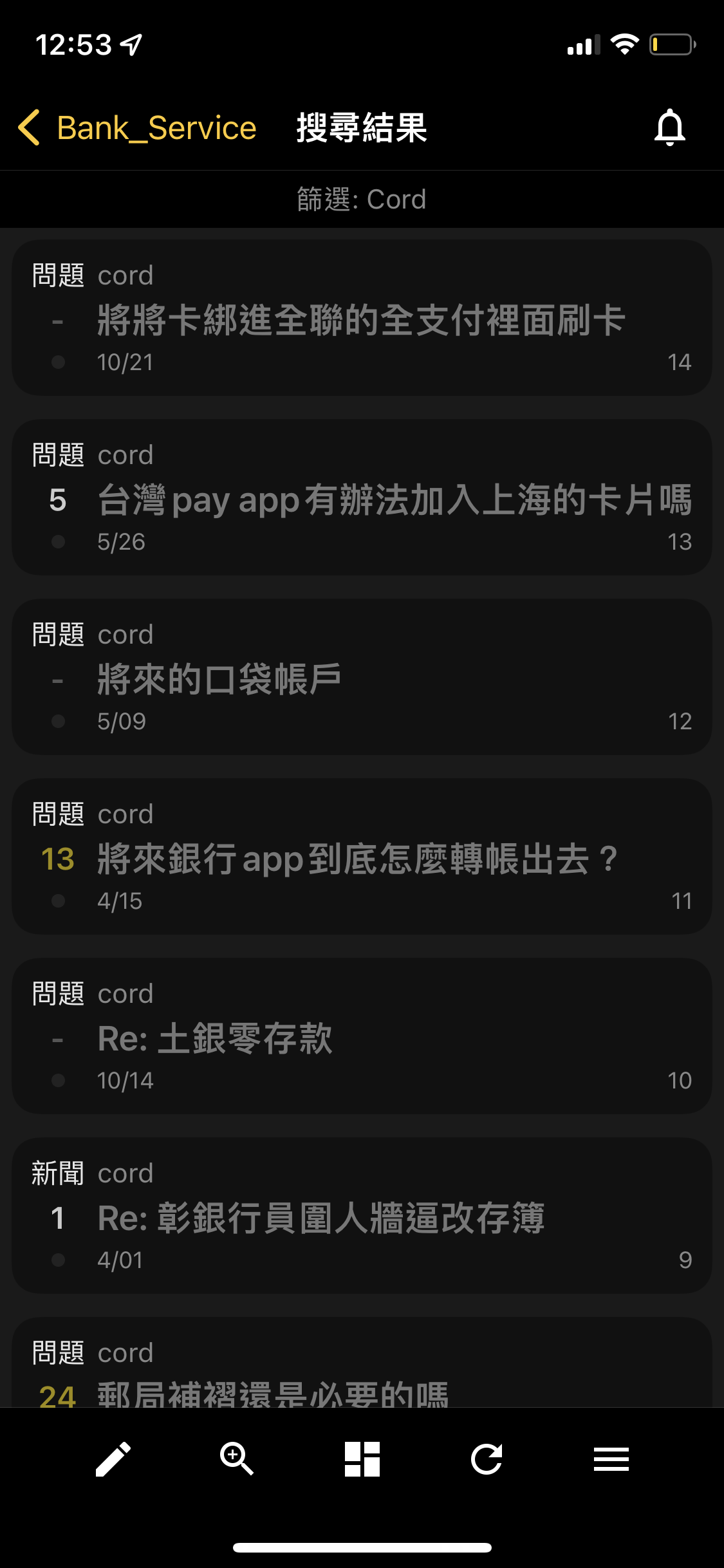The width and height of the screenshot is (724, 1568).
Task: Open post about 郵局補褶
Action: pos(362,1362)
